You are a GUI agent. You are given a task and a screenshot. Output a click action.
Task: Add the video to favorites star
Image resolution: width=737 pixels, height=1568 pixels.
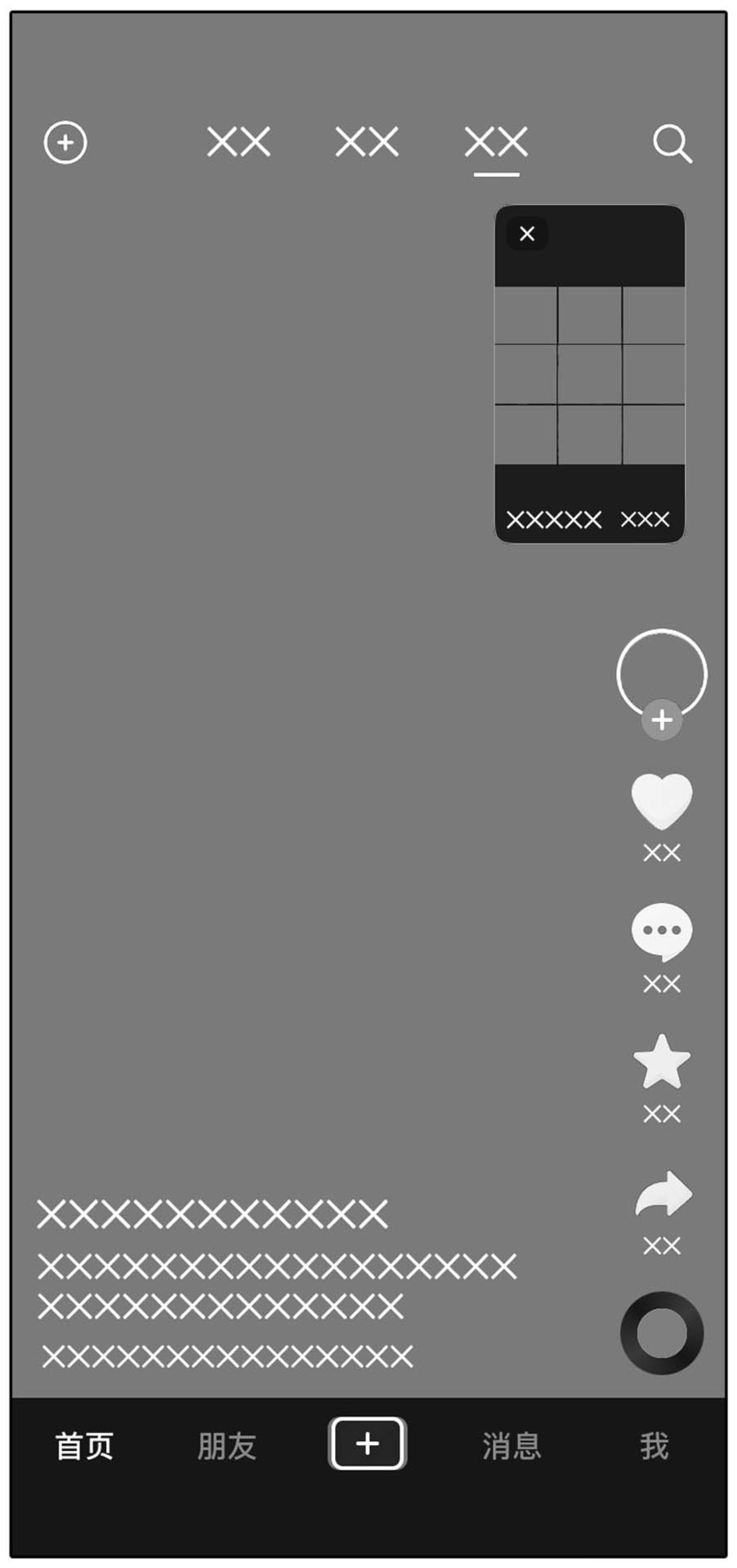click(x=661, y=1062)
